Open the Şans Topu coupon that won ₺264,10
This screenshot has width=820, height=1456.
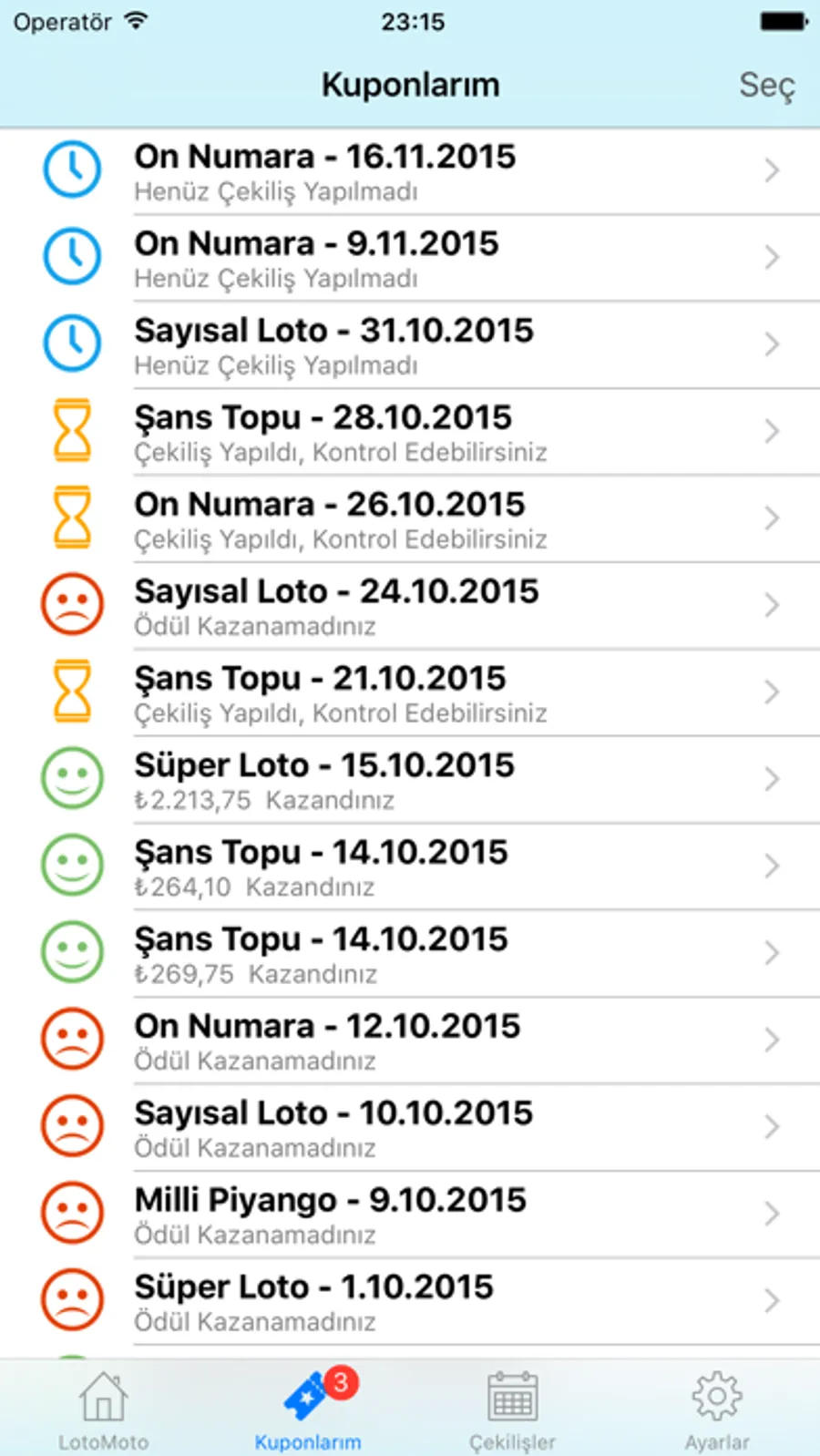(x=410, y=866)
